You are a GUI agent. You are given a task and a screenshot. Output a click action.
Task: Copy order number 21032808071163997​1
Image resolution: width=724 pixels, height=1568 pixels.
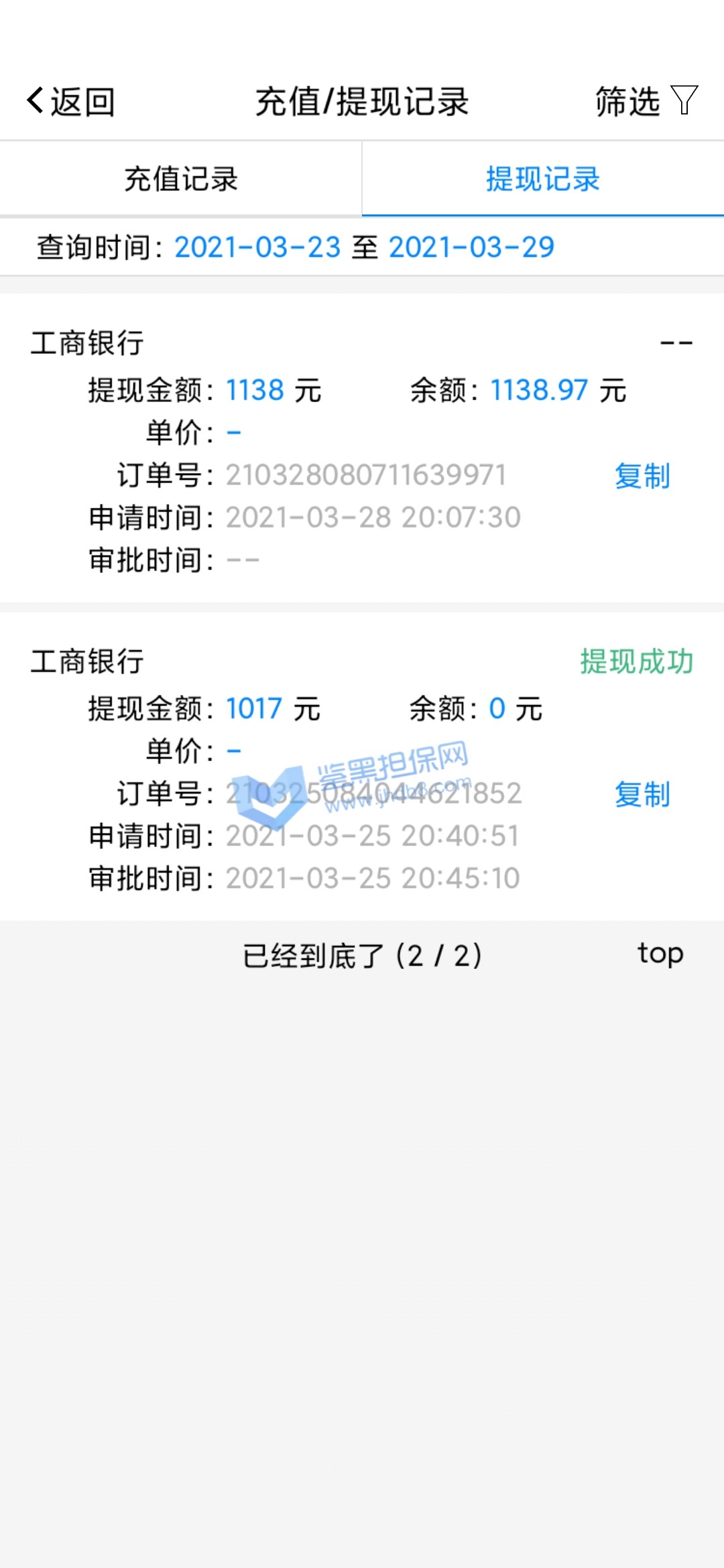[x=642, y=476]
